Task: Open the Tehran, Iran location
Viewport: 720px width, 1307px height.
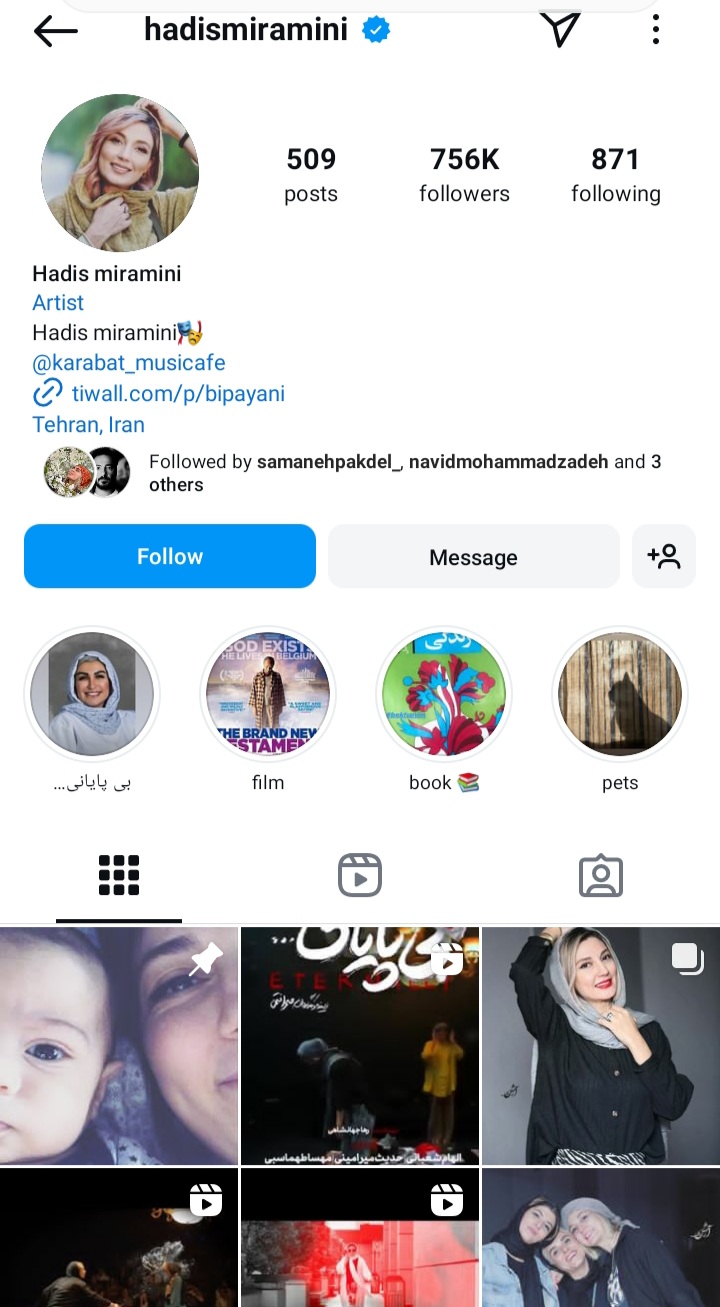Action: pyautogui.click(x=88, y=424)
